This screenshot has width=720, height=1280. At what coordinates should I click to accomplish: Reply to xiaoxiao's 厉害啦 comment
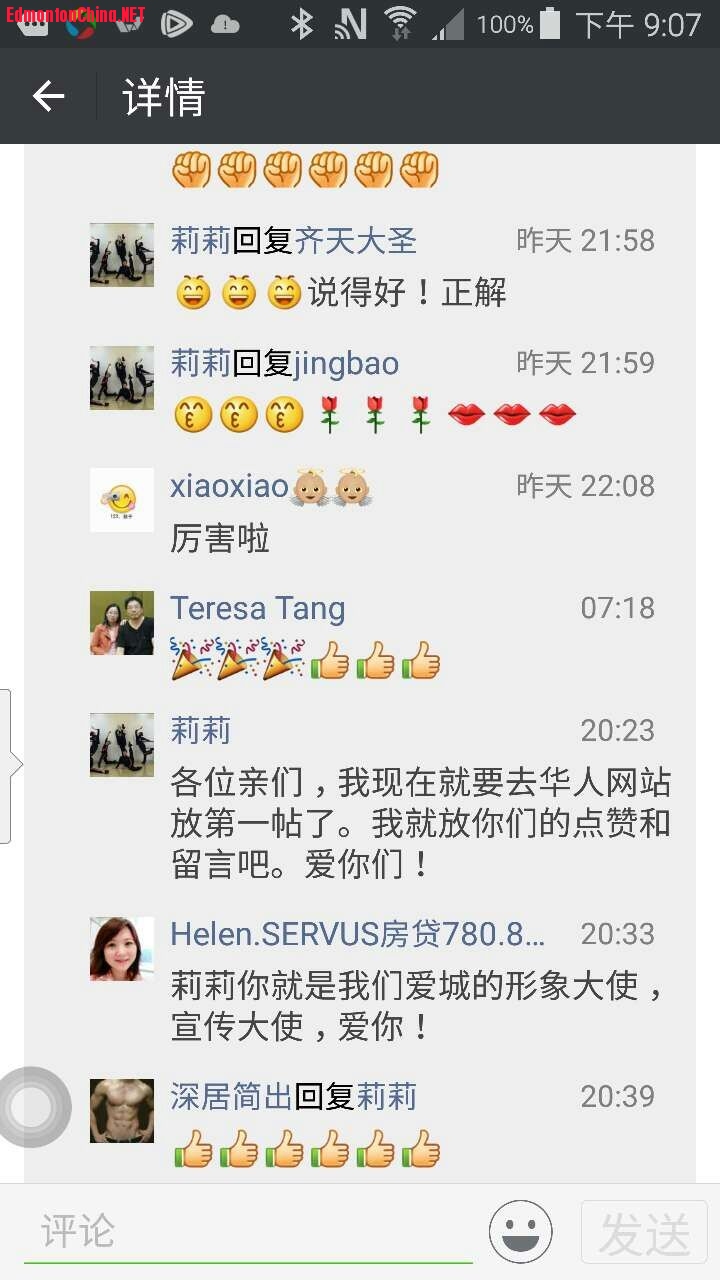coord(220,540)
